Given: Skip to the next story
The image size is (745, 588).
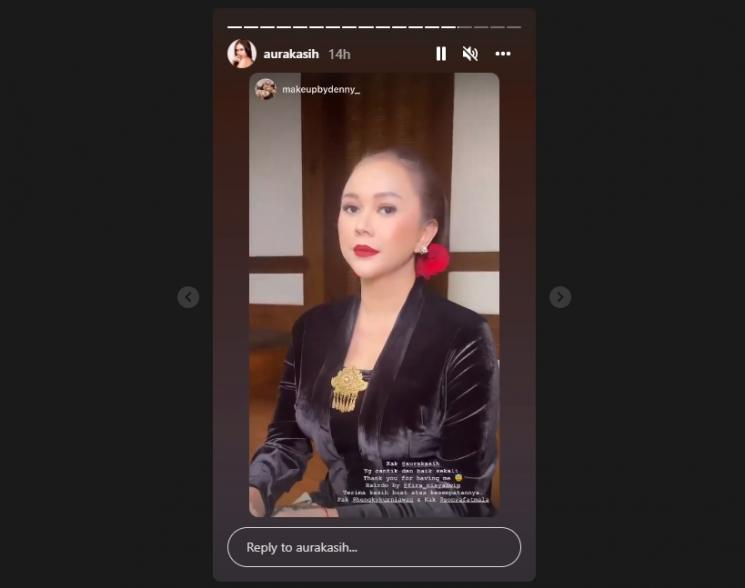Looking at the screenshot, I should [560, 297].
